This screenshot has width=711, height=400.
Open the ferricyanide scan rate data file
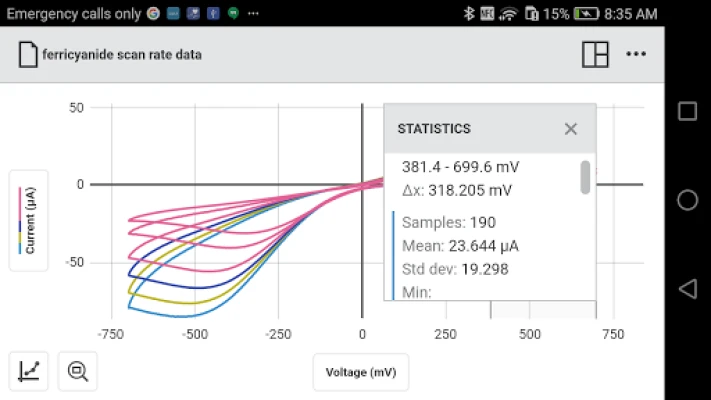110,55
